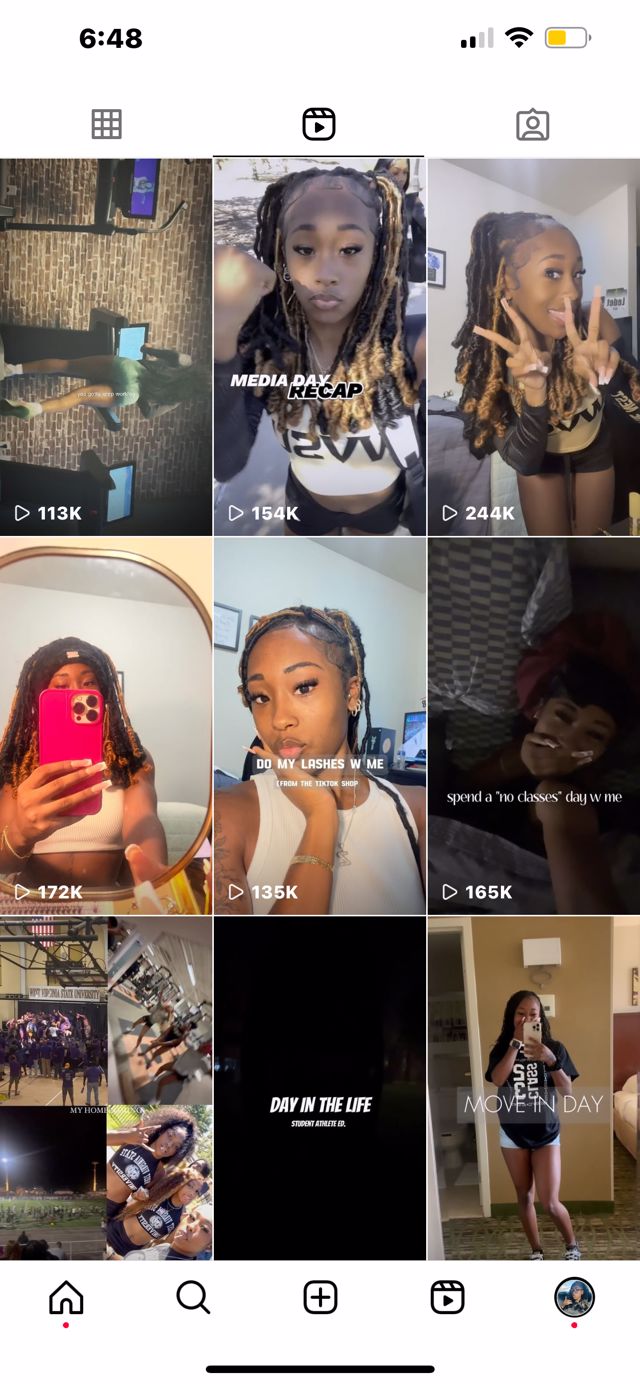Open the Day in the Life reel
640x1384 pixels.
(x=319, y=1088)
